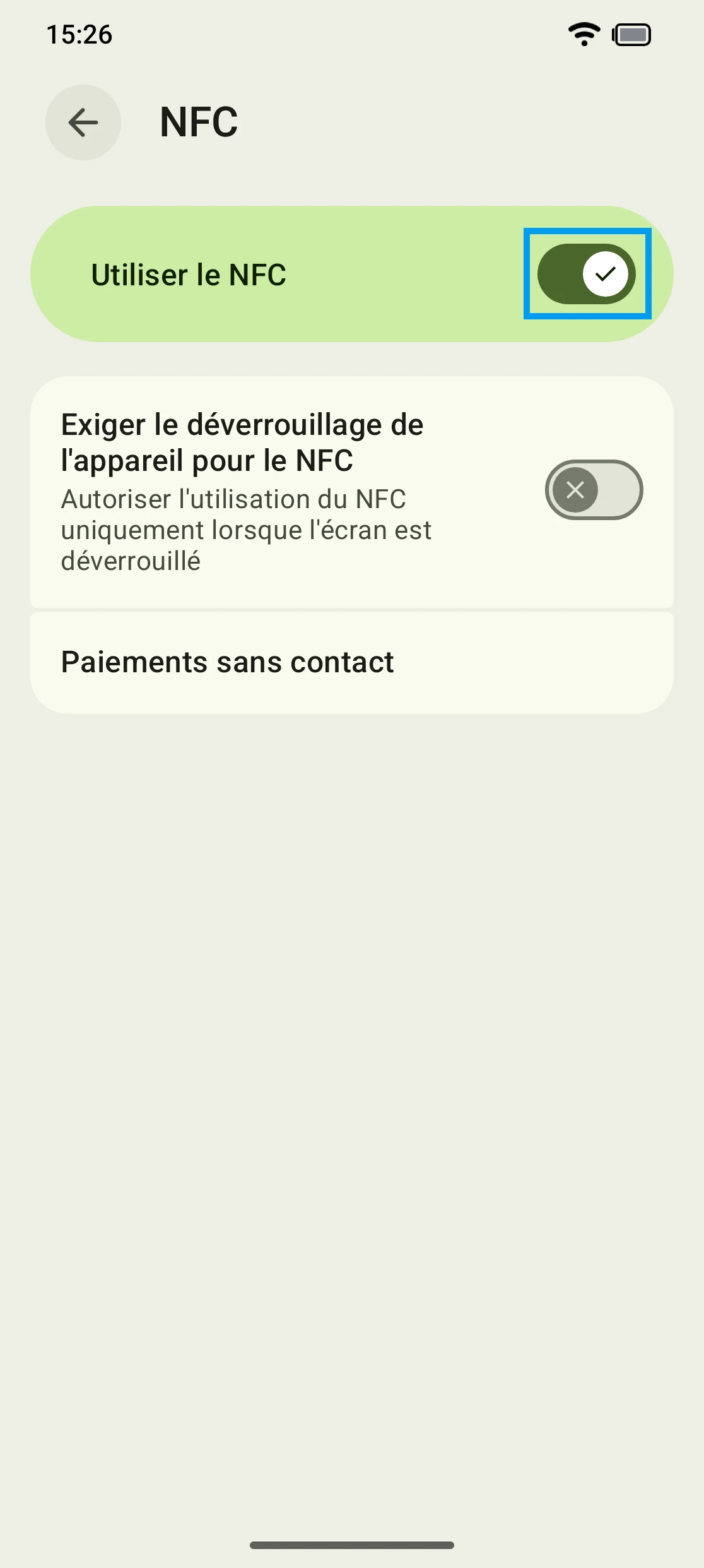Turn off Utiliser le NFC switch
Screen dimensions: 704x1568
coord(587,274)
